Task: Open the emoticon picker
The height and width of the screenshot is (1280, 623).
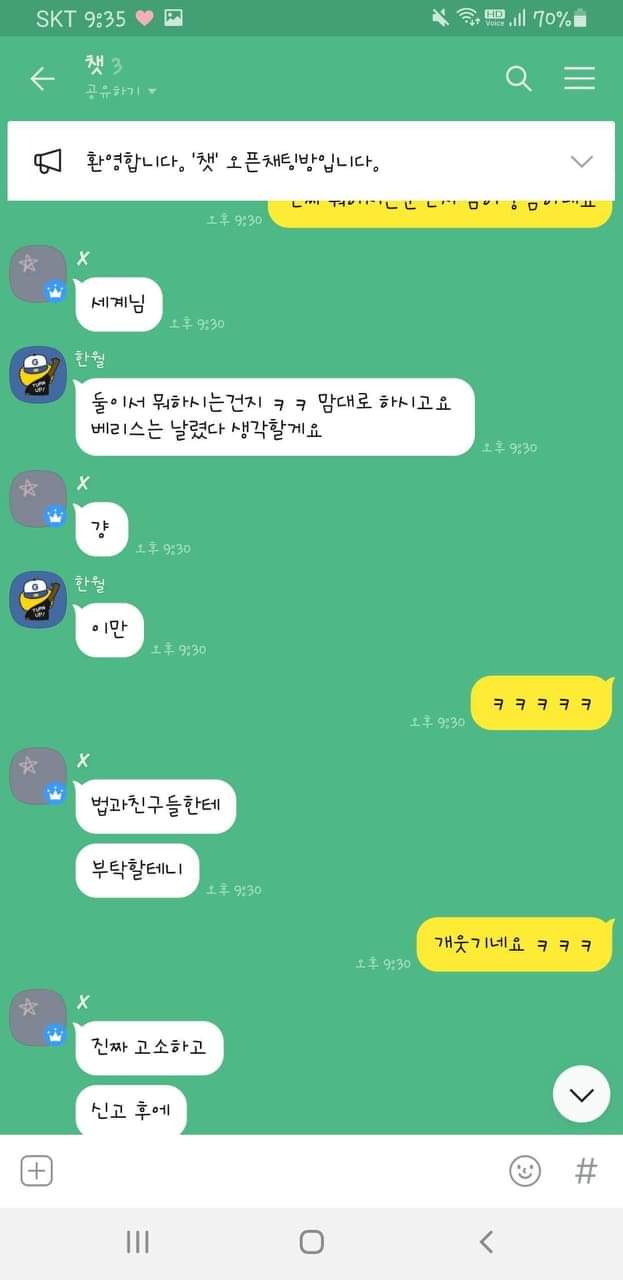Action: click(525, 1171)
